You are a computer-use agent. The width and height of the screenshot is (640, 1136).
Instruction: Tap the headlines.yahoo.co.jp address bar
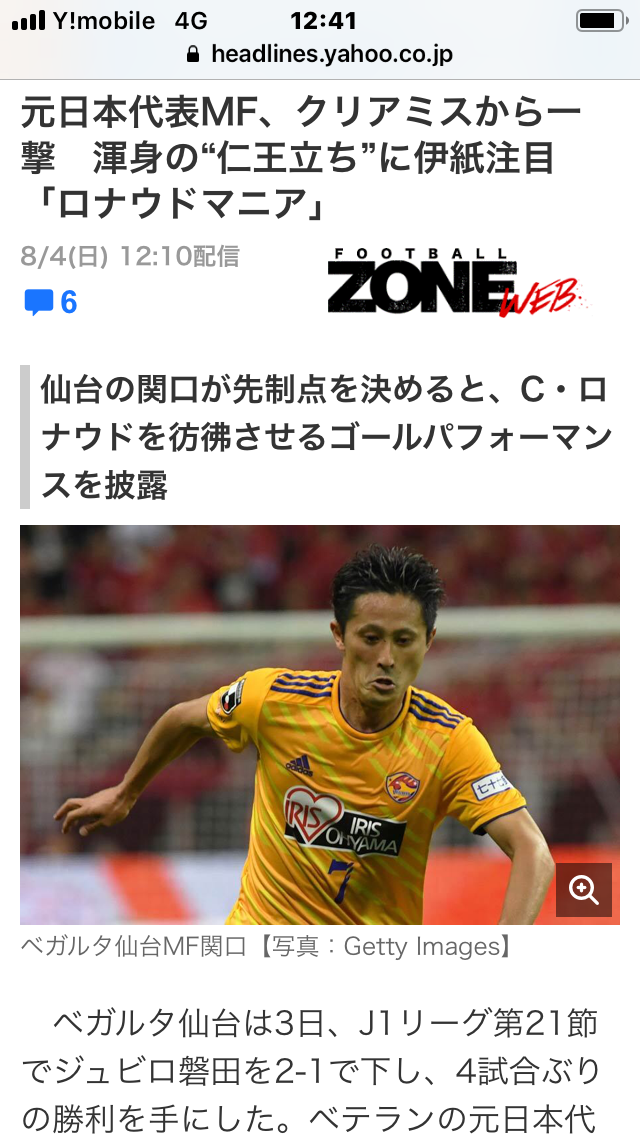point(320,54)
